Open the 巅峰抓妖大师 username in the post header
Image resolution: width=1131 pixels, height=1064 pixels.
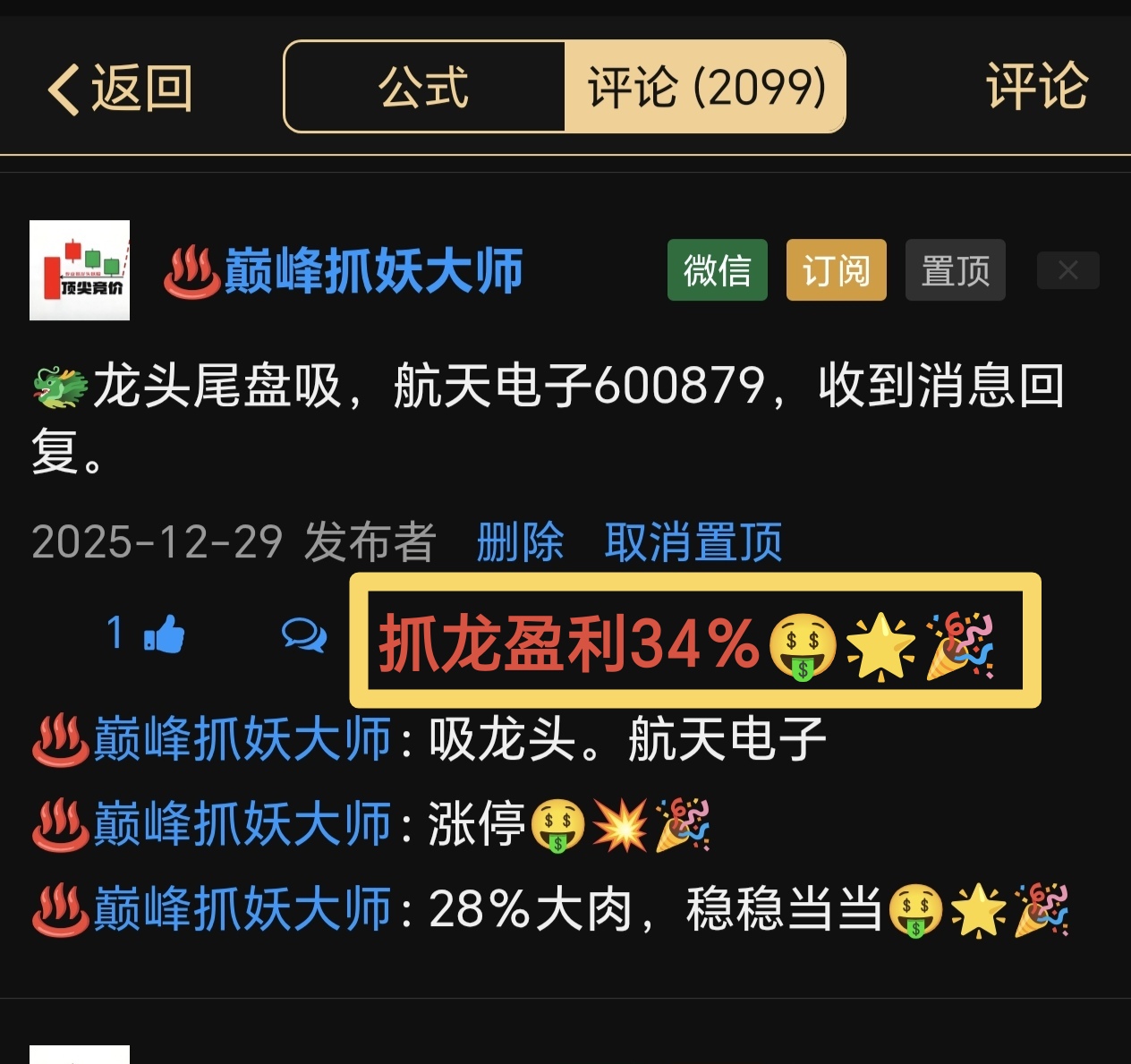coord(372,271)
